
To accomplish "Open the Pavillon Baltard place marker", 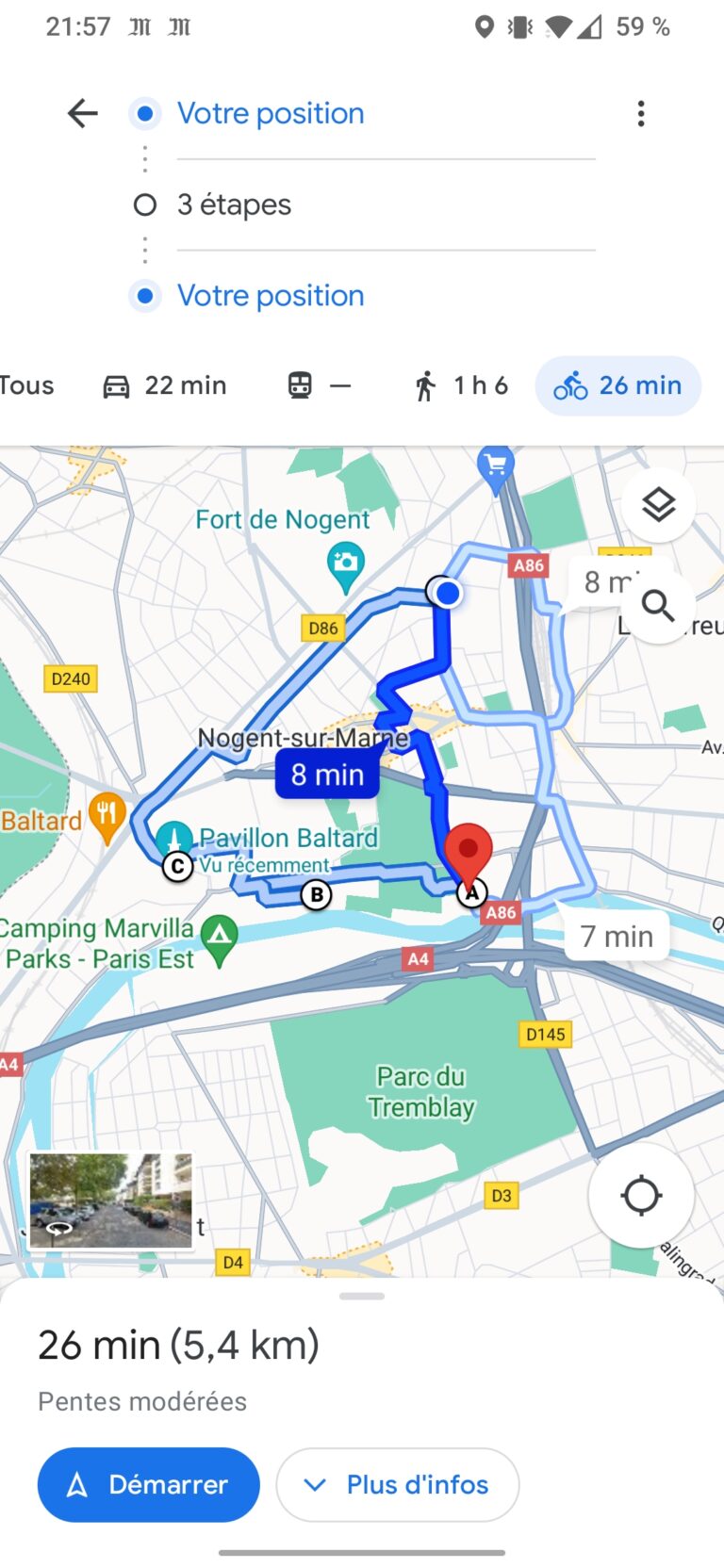I will (174, 839).
